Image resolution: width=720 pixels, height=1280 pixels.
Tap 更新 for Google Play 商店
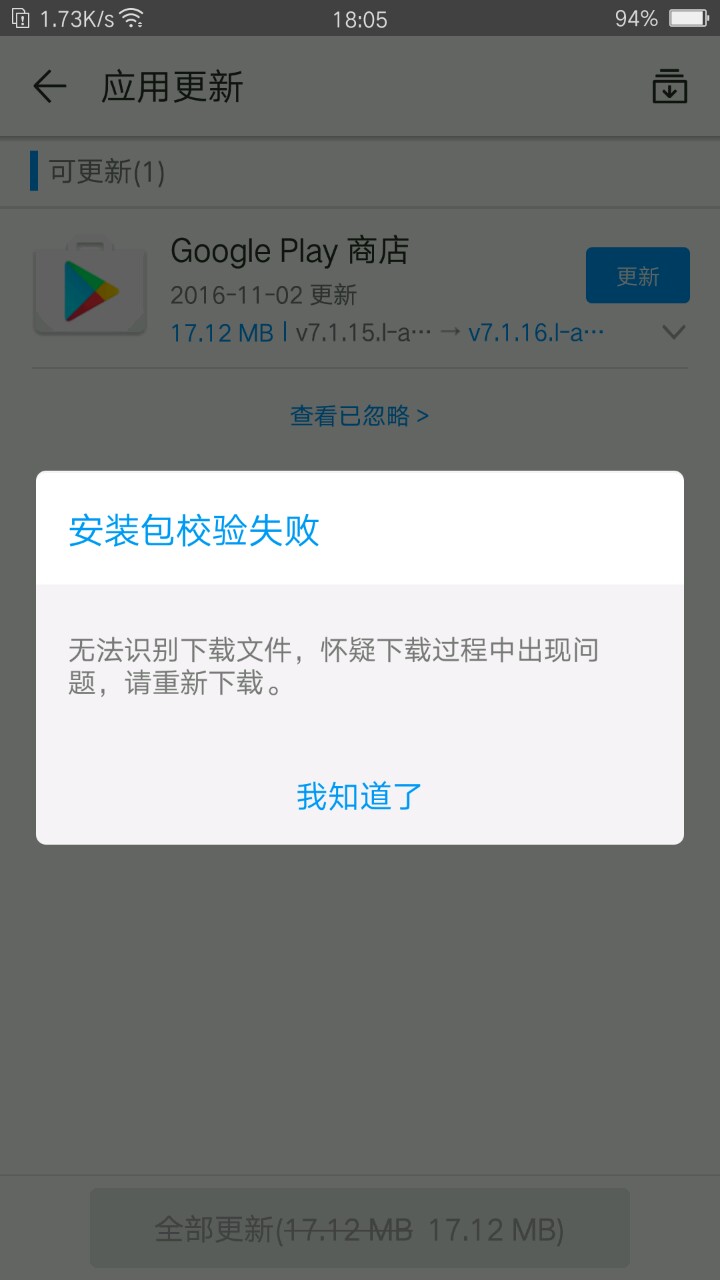pos(638,275)
